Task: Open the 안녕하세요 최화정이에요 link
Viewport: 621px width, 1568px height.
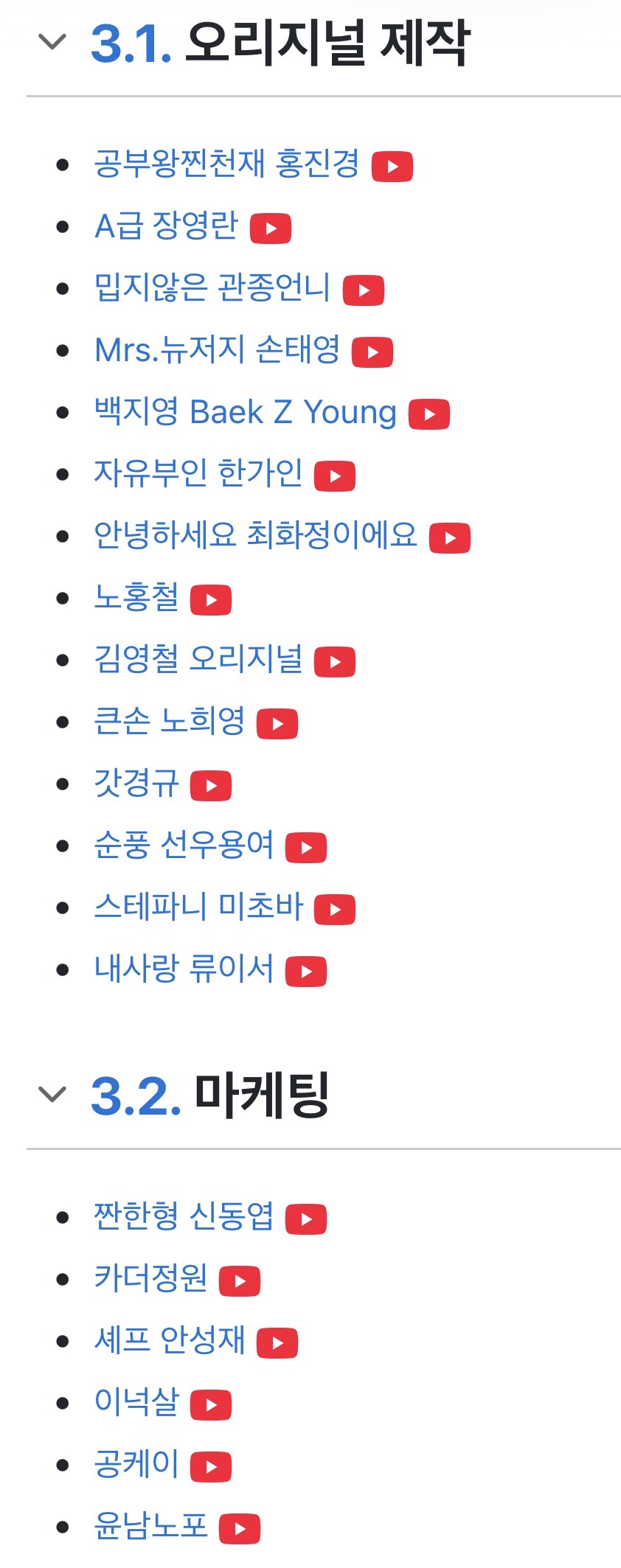Action: (x=255, y=535)
